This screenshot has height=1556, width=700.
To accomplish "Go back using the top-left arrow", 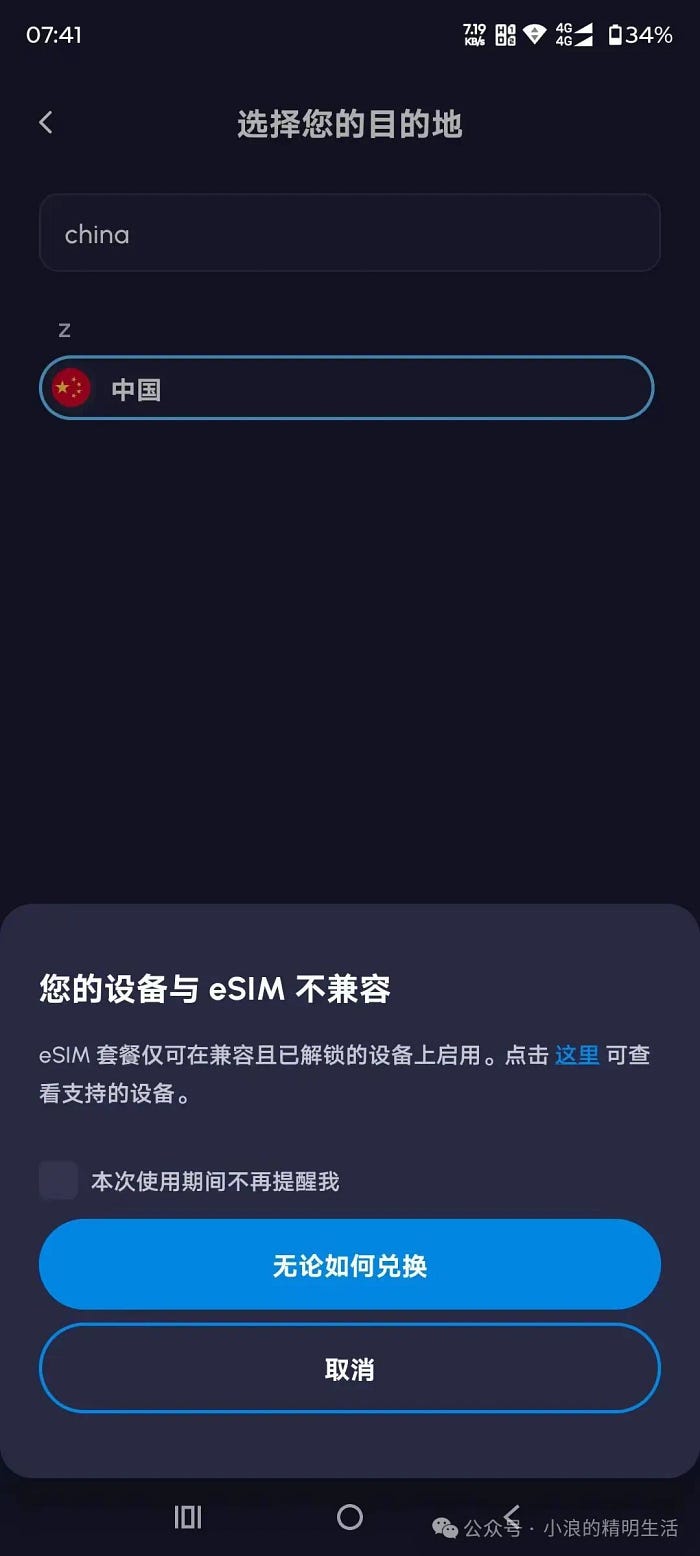I will (46, 123).
